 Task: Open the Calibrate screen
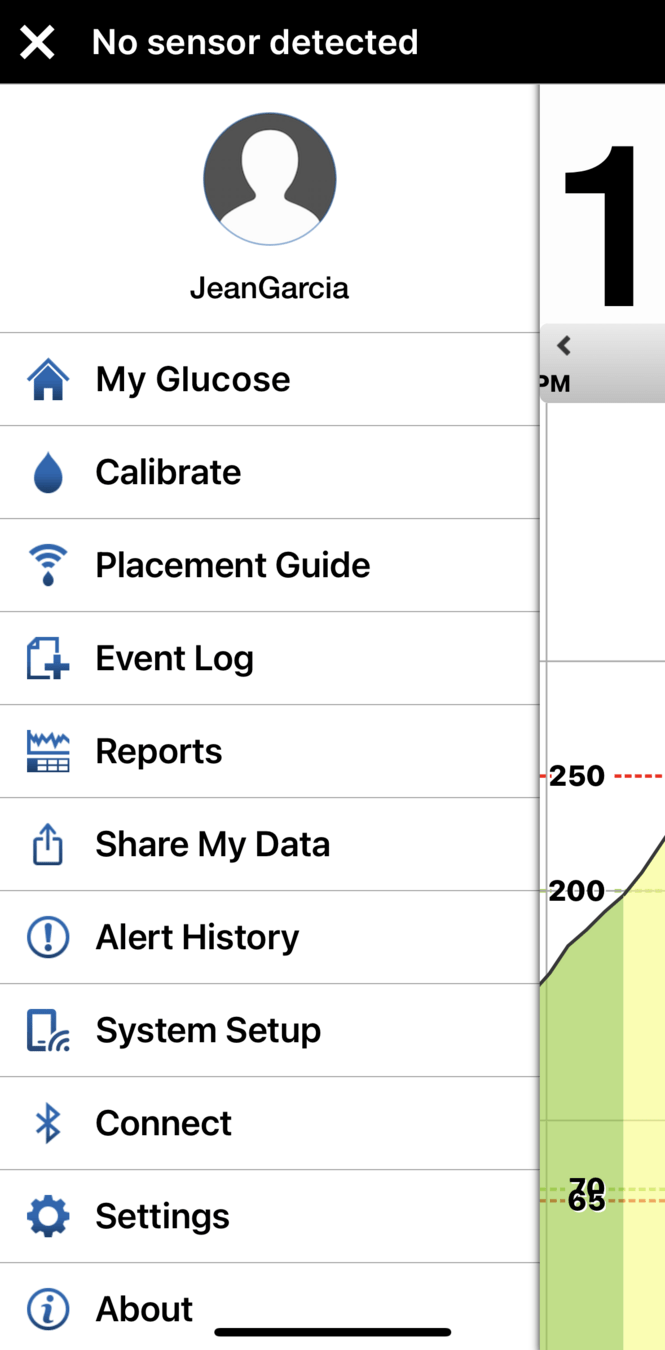[168, 472]
